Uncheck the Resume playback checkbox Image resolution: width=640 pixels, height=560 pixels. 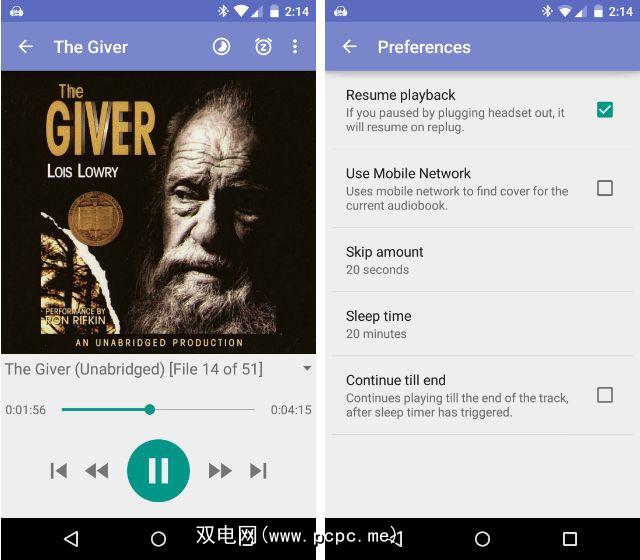(x=604, y=110)
